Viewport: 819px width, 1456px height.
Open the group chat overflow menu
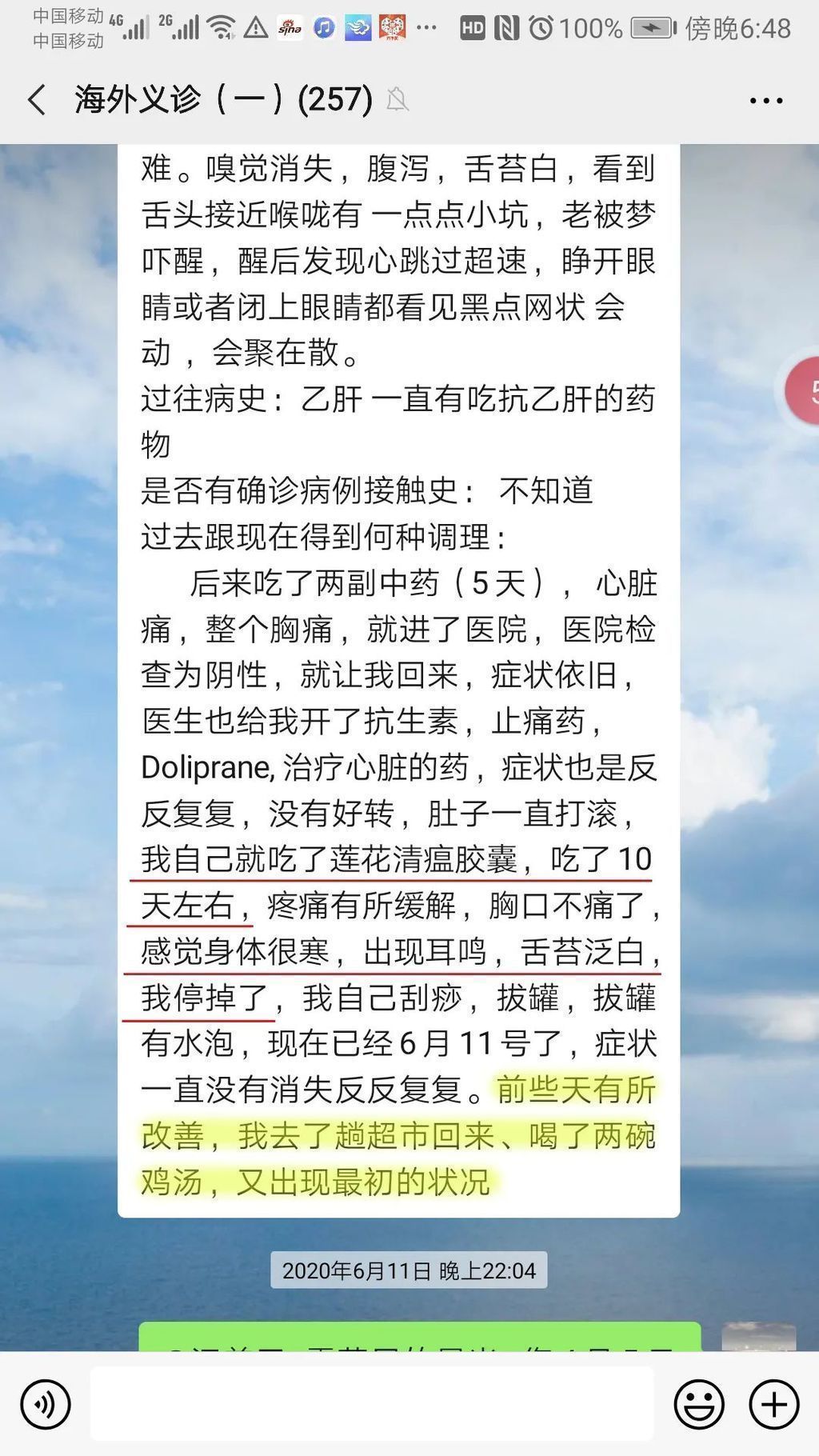[x=765, y=101]
